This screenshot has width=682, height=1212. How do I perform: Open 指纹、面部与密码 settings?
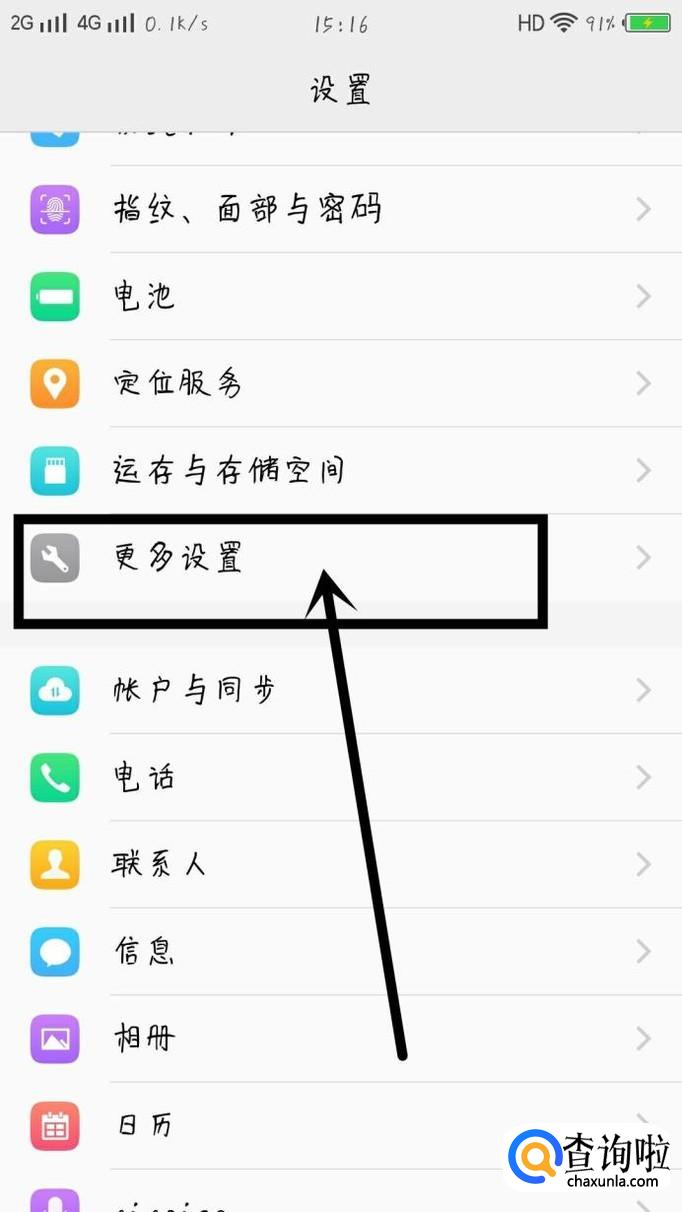click(247, 209)
